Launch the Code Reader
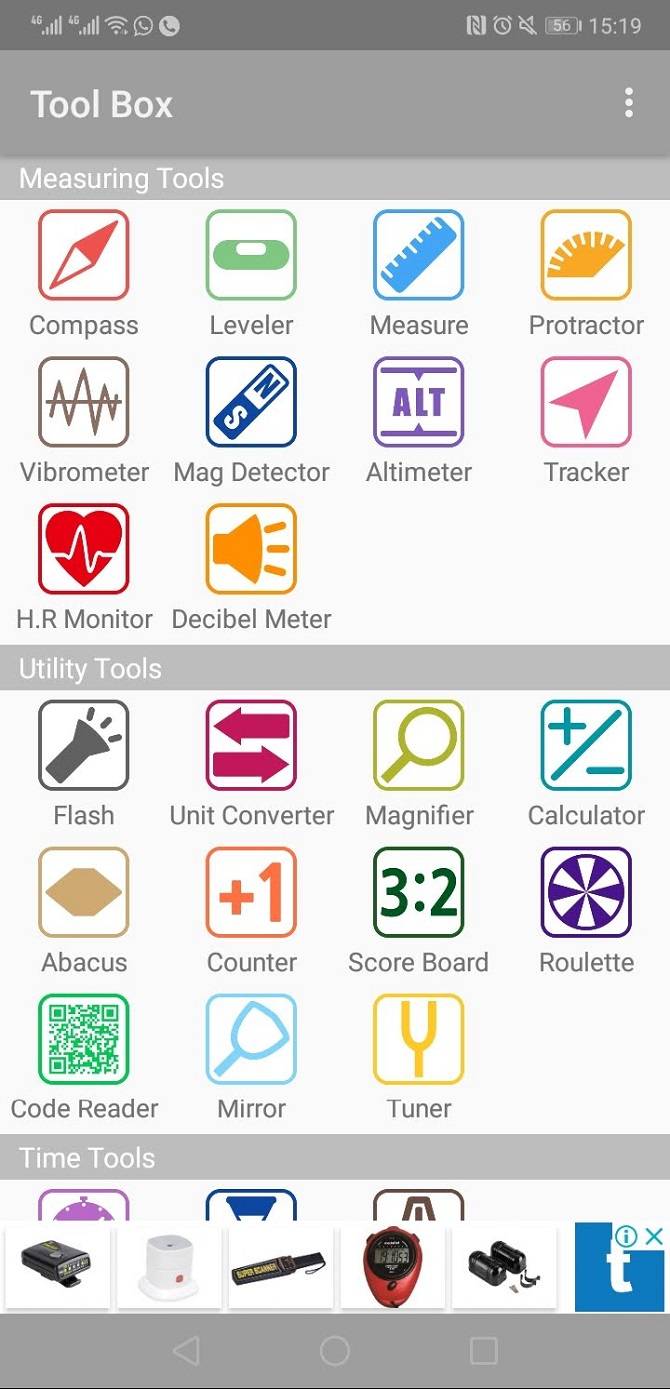Viewport: 670px width, 1389px height. [84, 1039]
